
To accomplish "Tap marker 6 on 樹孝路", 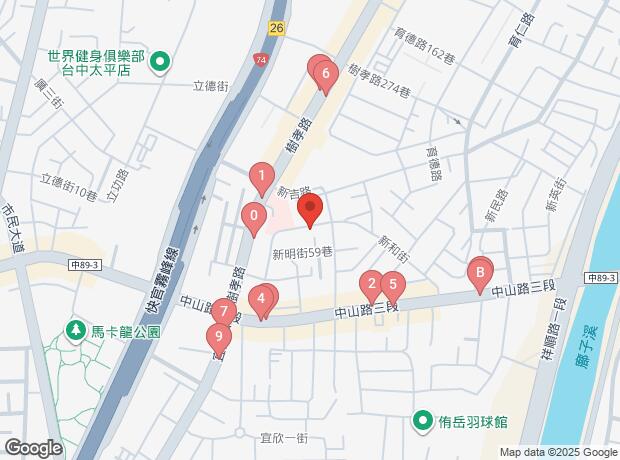I will click(326, 73).
